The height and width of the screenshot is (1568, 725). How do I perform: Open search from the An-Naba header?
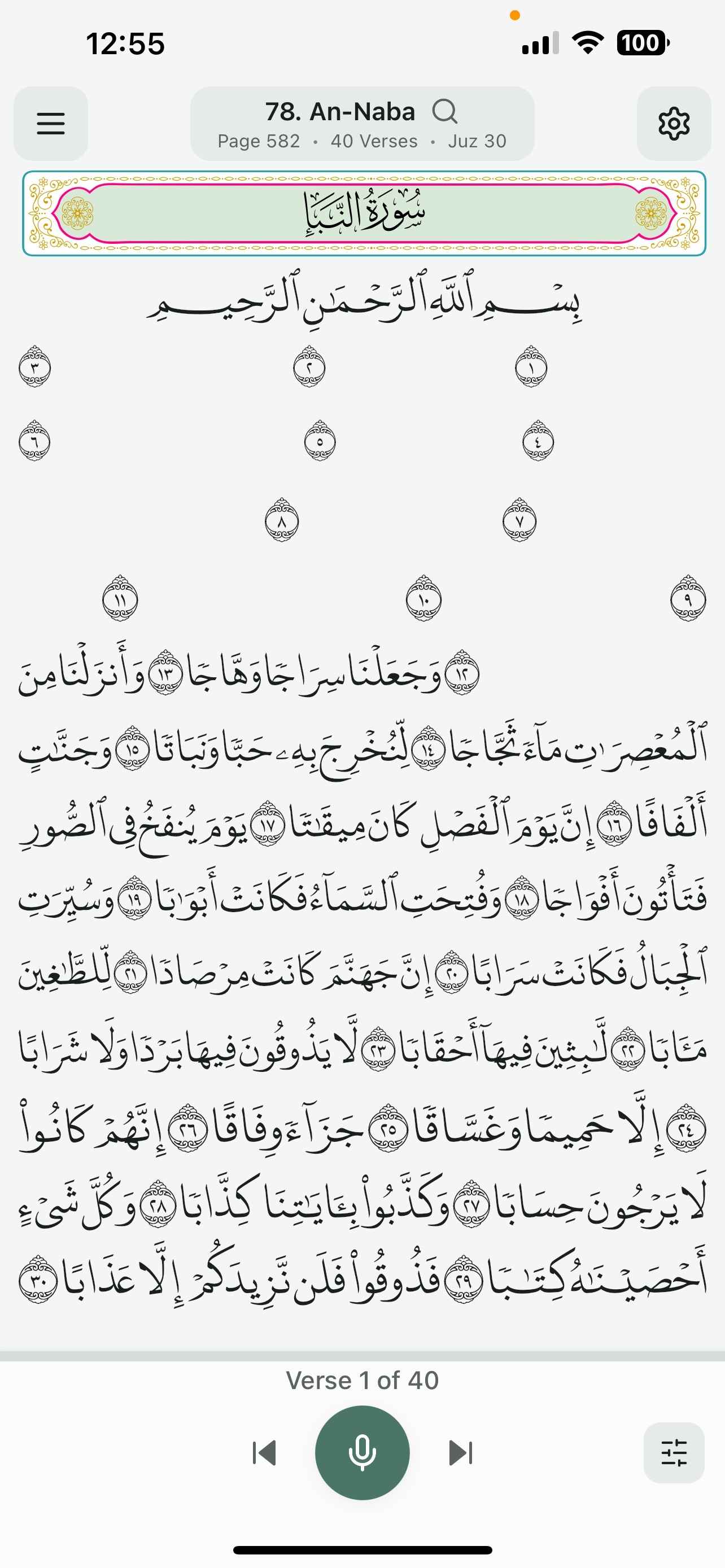[446, 112]
